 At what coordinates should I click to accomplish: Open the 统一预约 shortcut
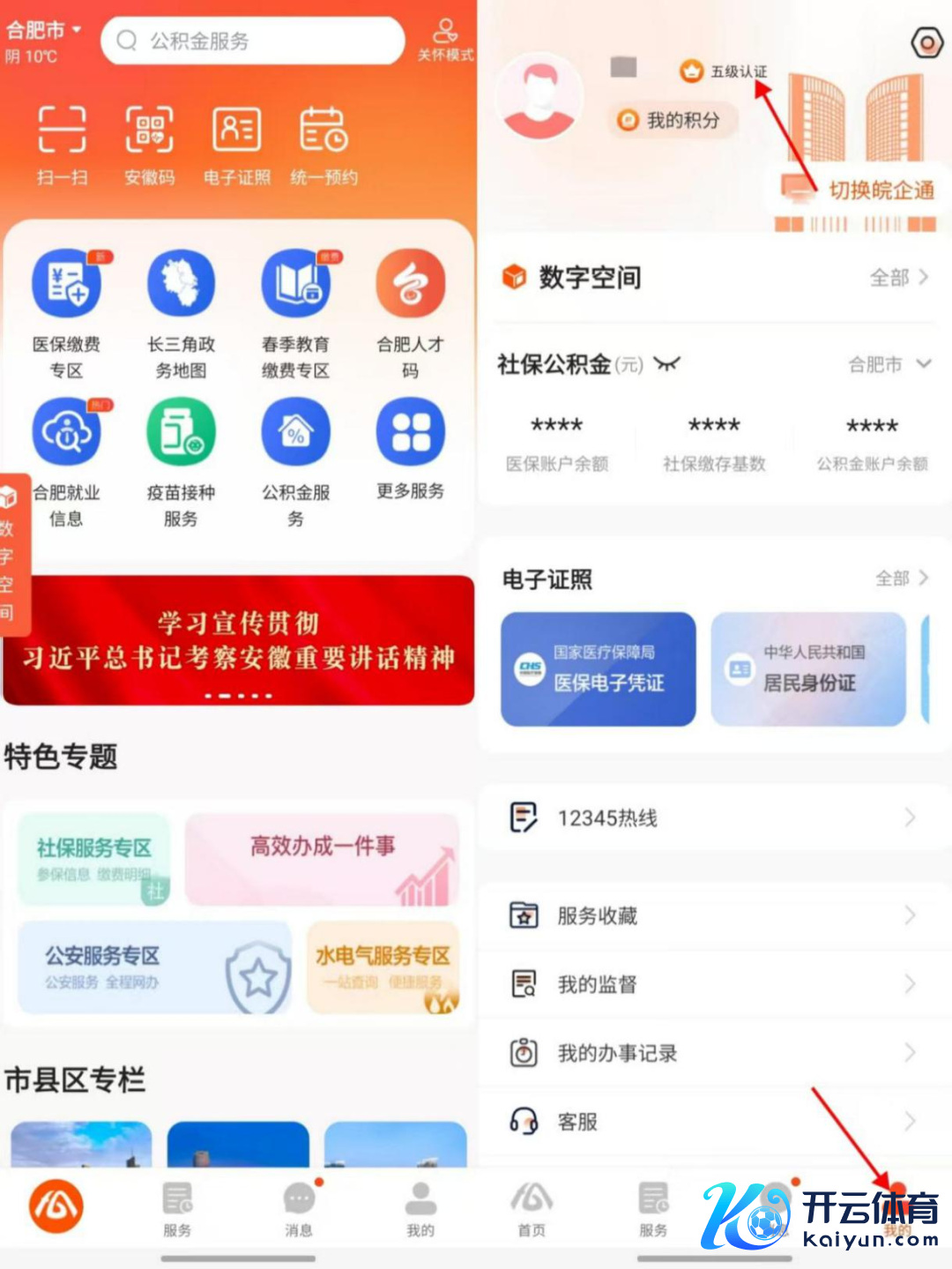[x=324, y=145]
